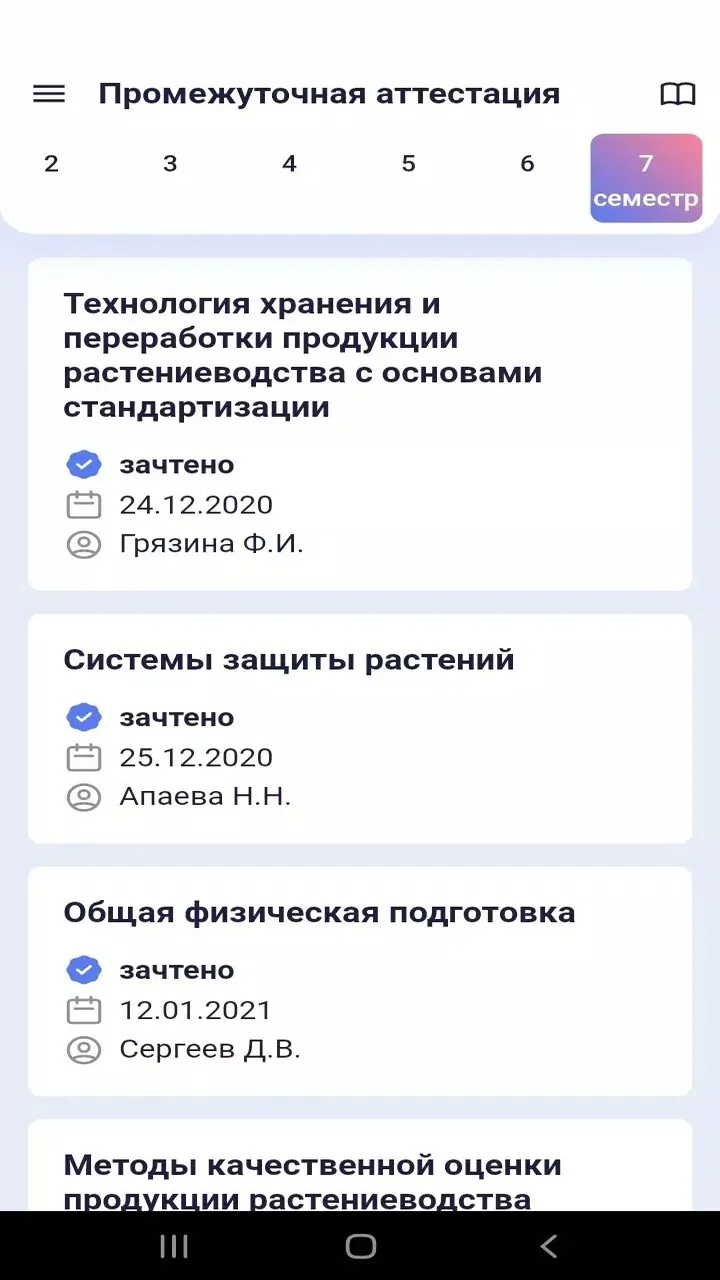Open the Технология хранения и переработки card
The height and width of the screenshot is (1280, 720).
(360, 424)
